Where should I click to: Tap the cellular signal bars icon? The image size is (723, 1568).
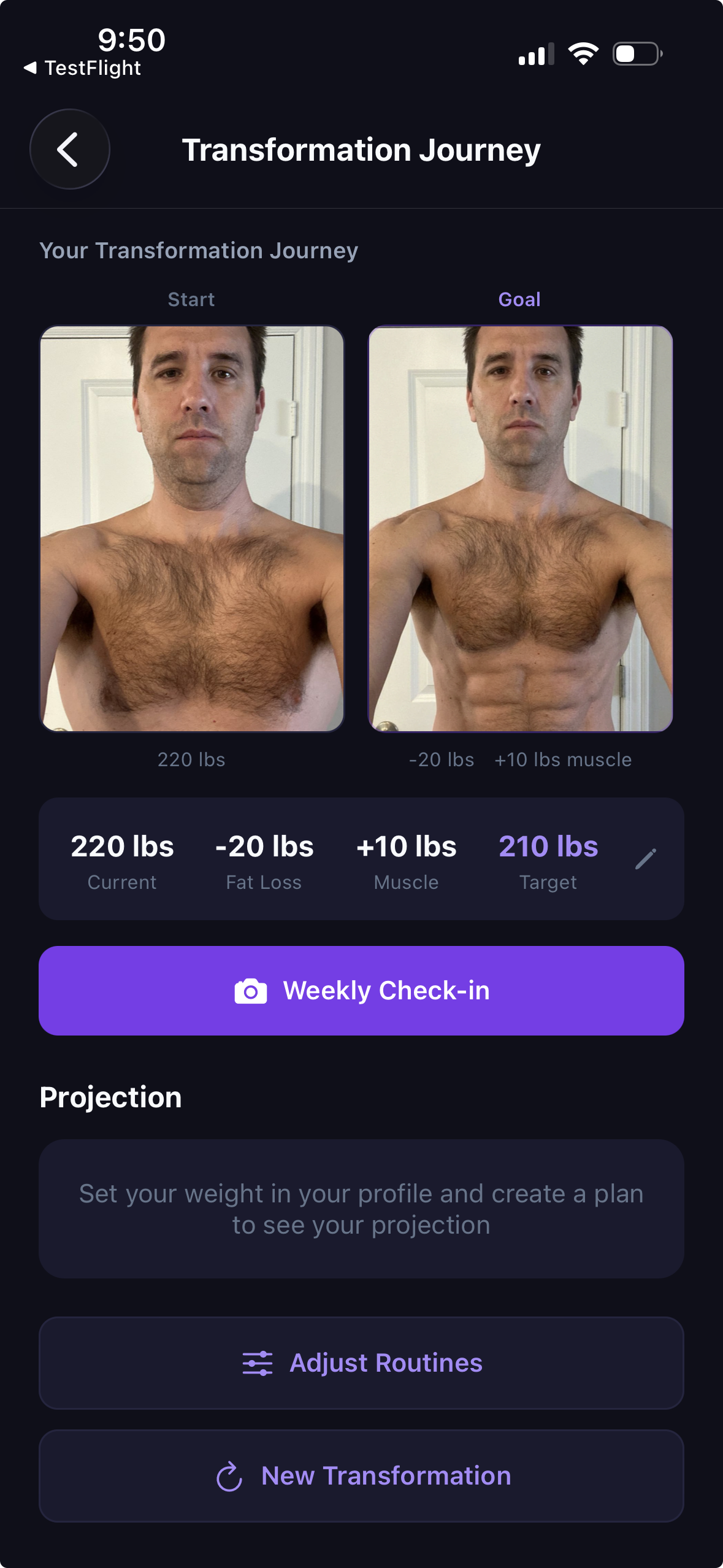tap(534, 54)
